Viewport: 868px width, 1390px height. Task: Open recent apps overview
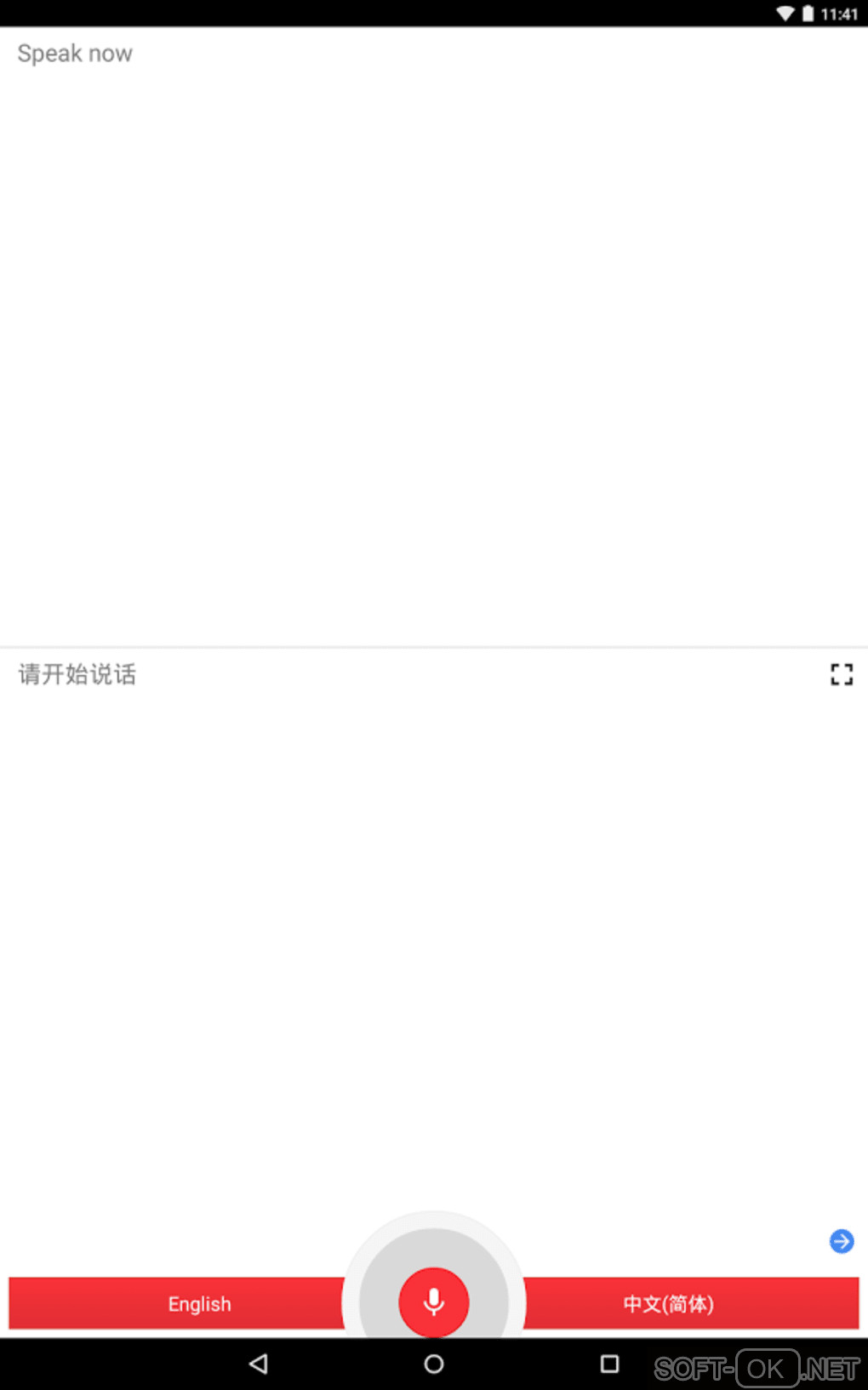click(x=609, y=1364)
